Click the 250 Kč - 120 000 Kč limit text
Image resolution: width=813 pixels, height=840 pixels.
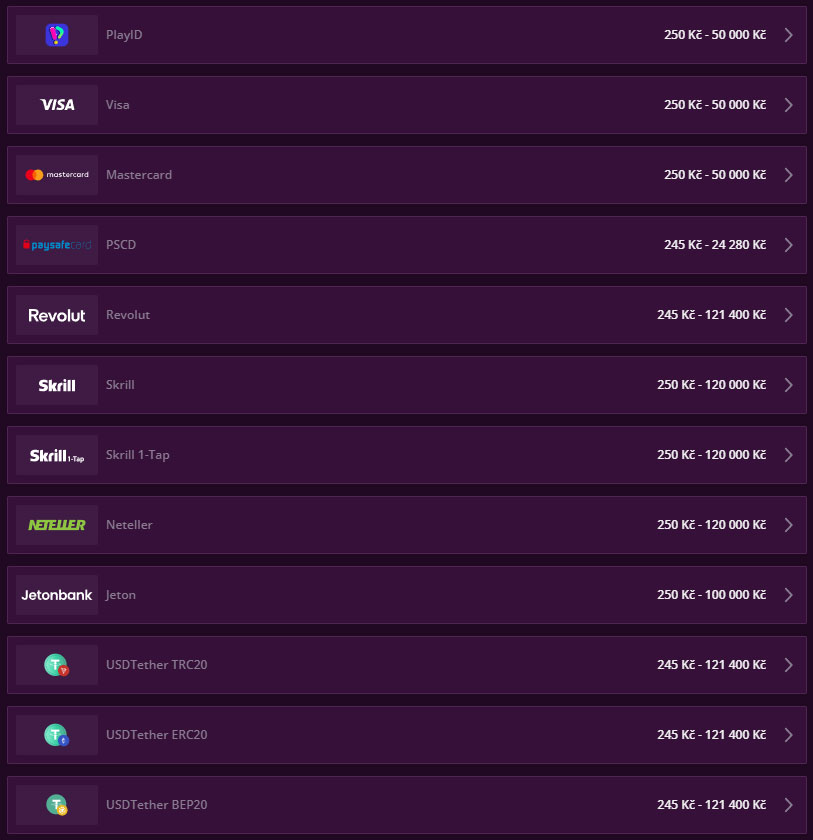tap(710, 384)
